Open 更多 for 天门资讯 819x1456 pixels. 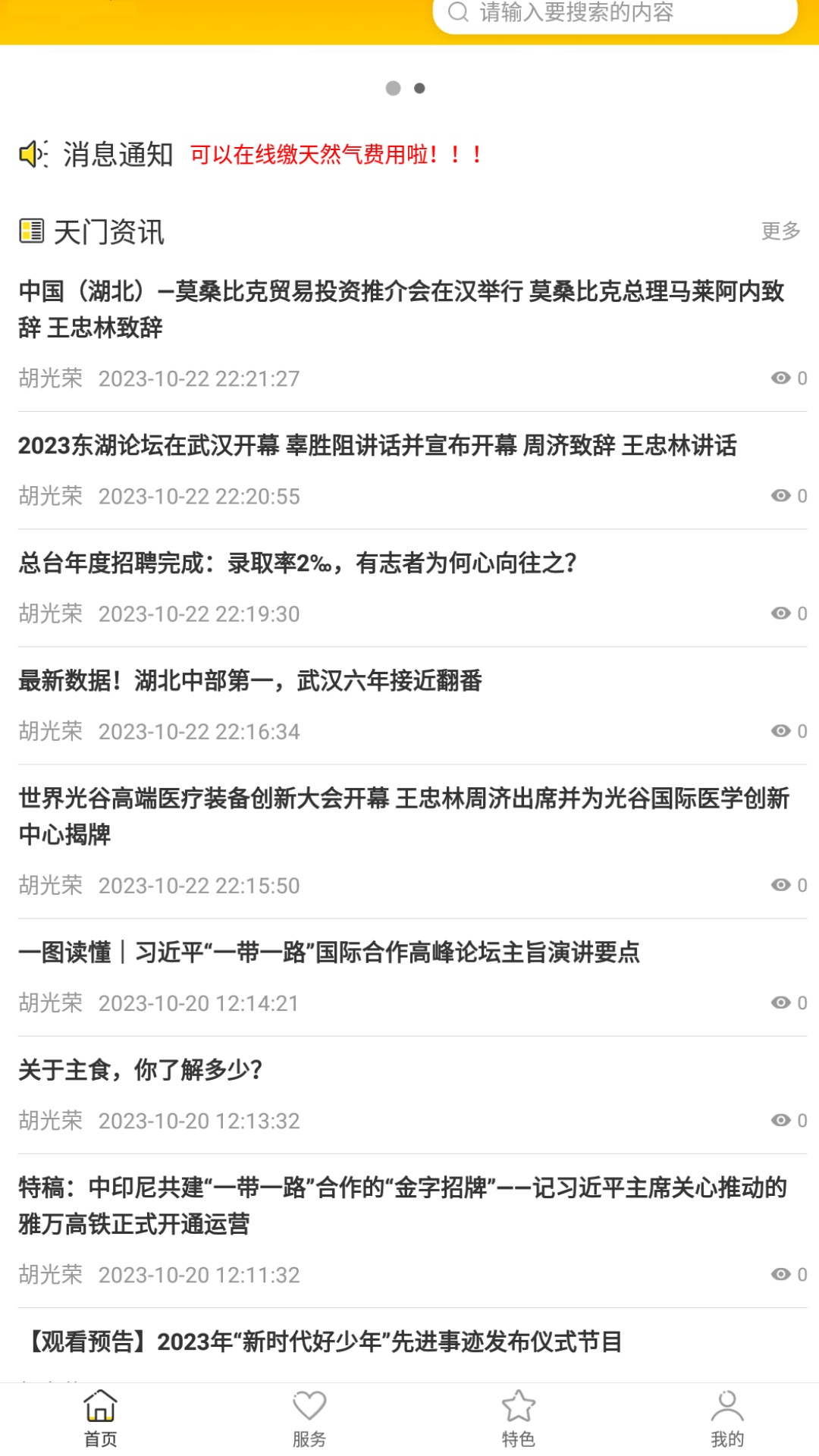tap(780, 231)
